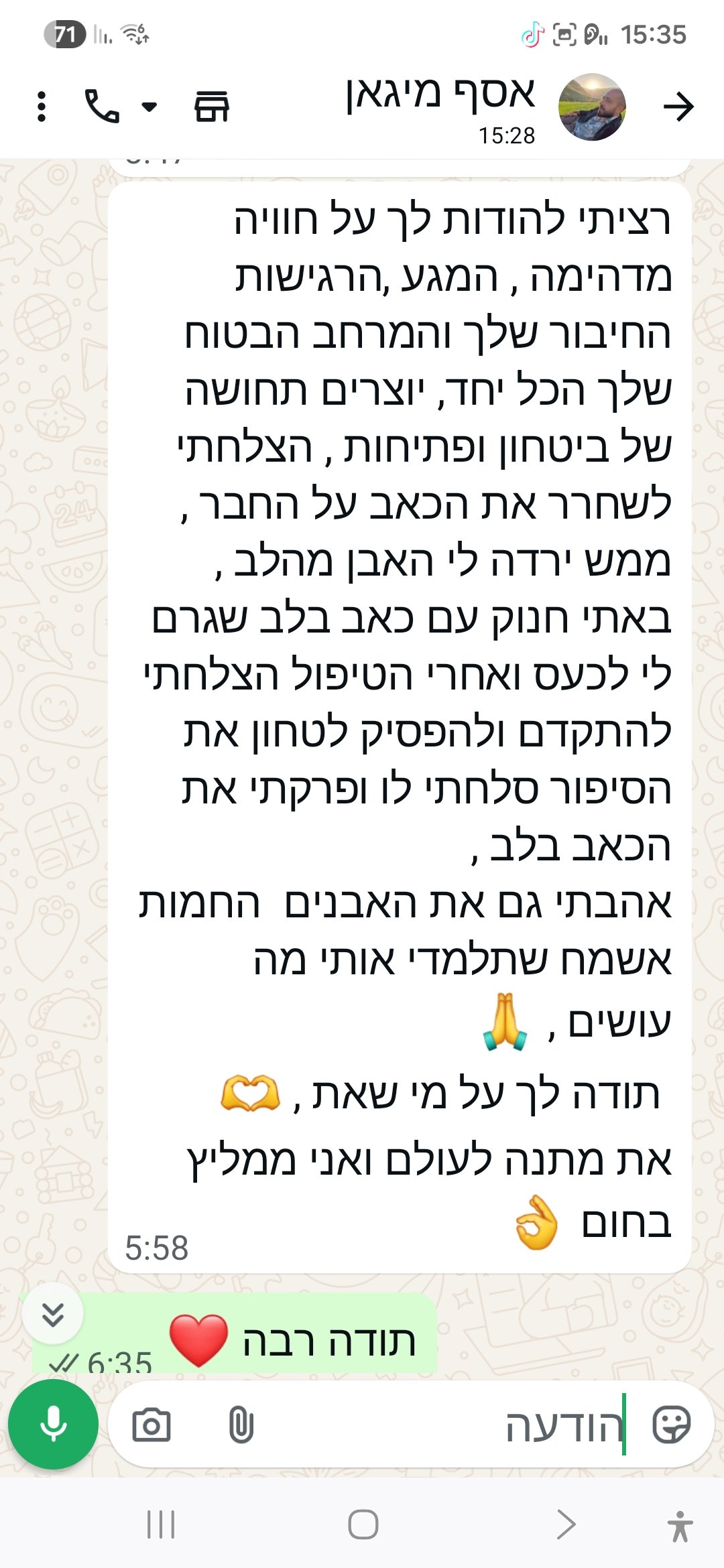Open the emoji and sticker picker

click(x=671, y=1425)
